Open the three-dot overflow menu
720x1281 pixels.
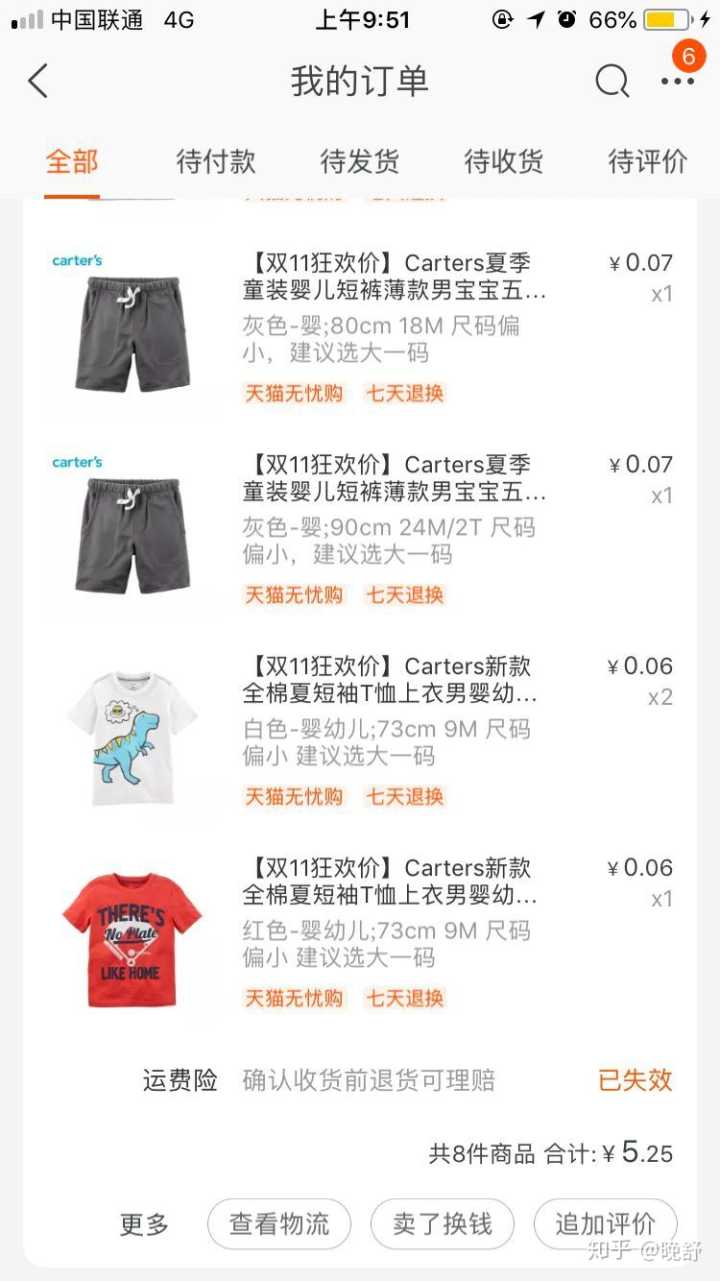(x=677, y=81)
